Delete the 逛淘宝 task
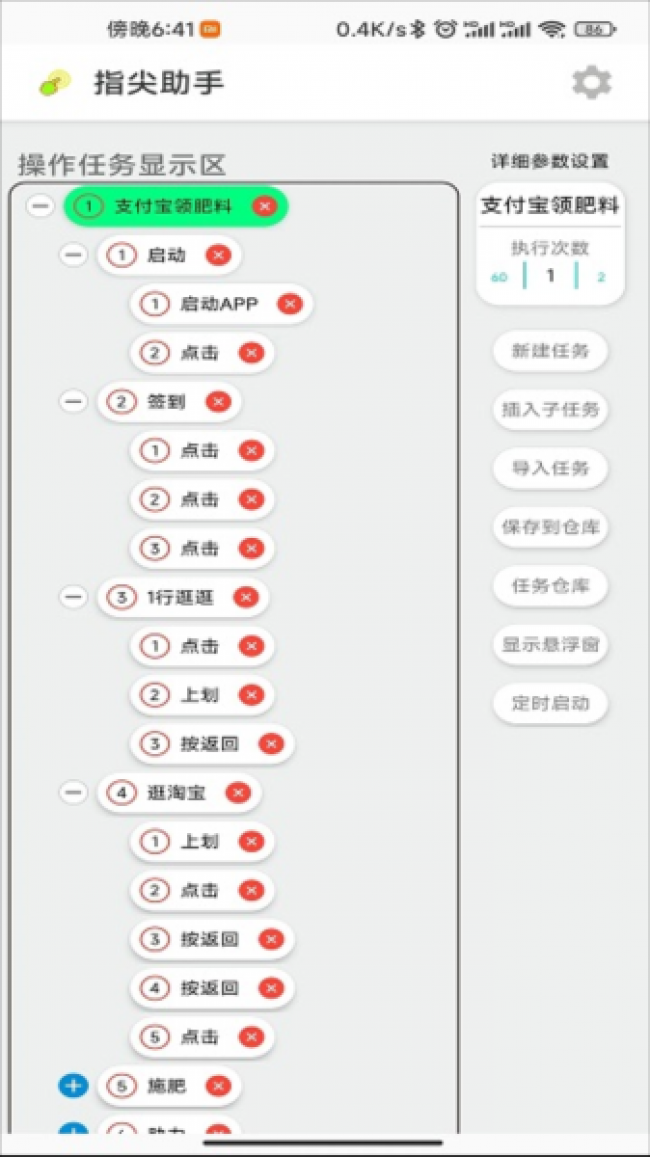Viewport: 650px width, 1157px height. click(238, 793)
